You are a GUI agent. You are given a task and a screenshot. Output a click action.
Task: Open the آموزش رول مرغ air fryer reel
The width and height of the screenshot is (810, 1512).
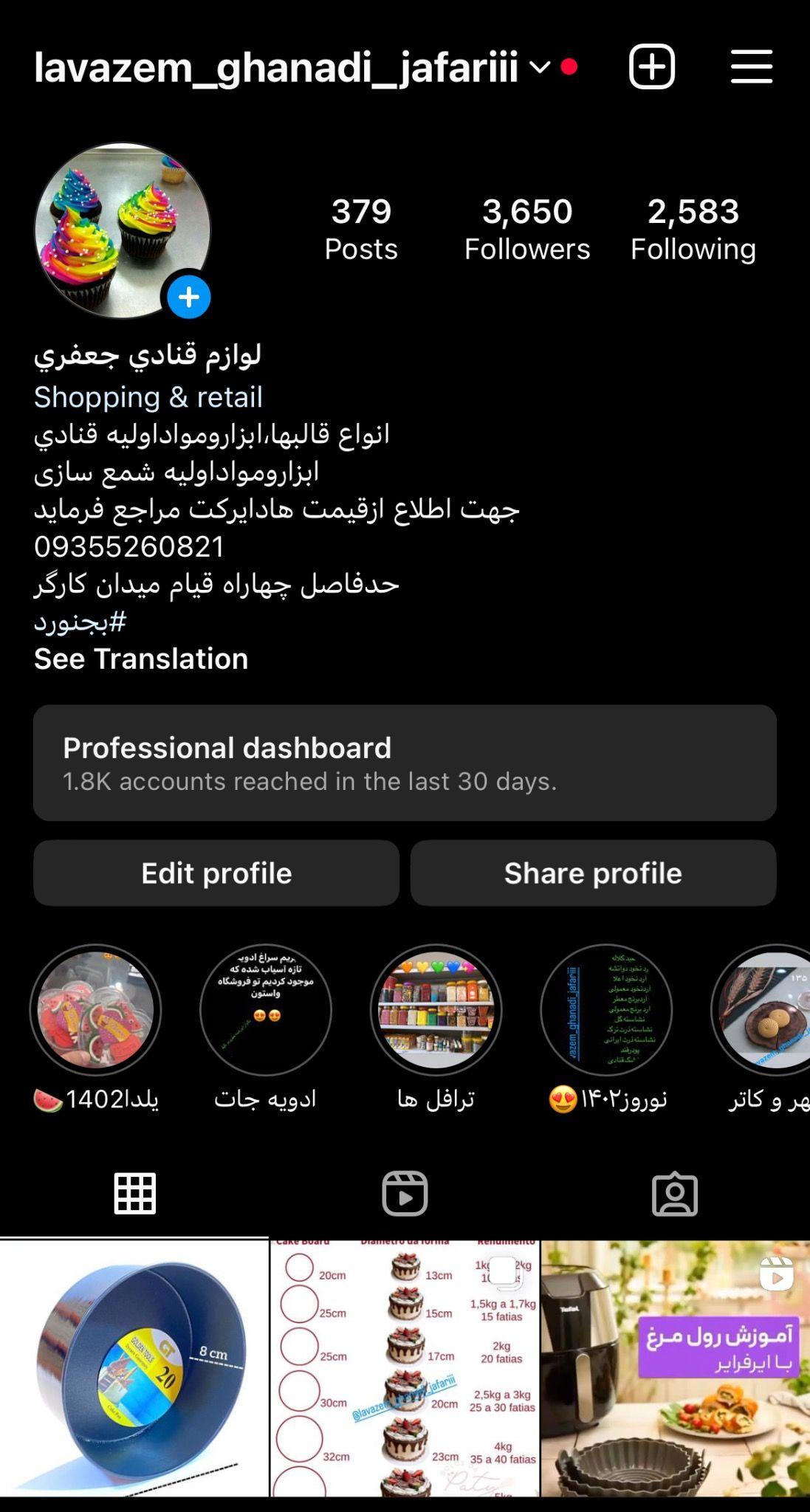pyautogui.click(x=675, y=1368)
